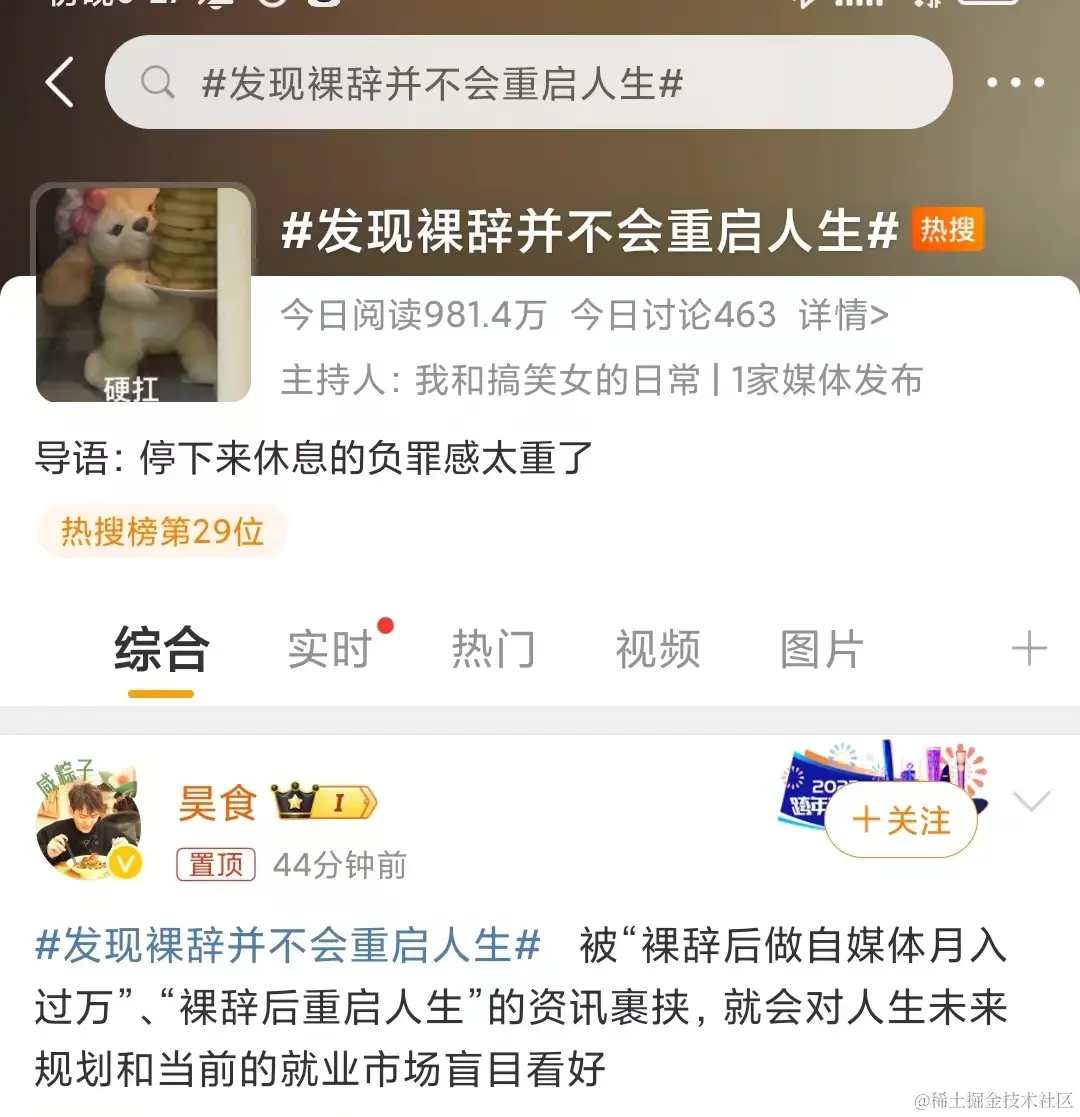Screen dimensions: 1080x1117
Task: Switch to the 综合 tab
Action: [x=161, y=650]
